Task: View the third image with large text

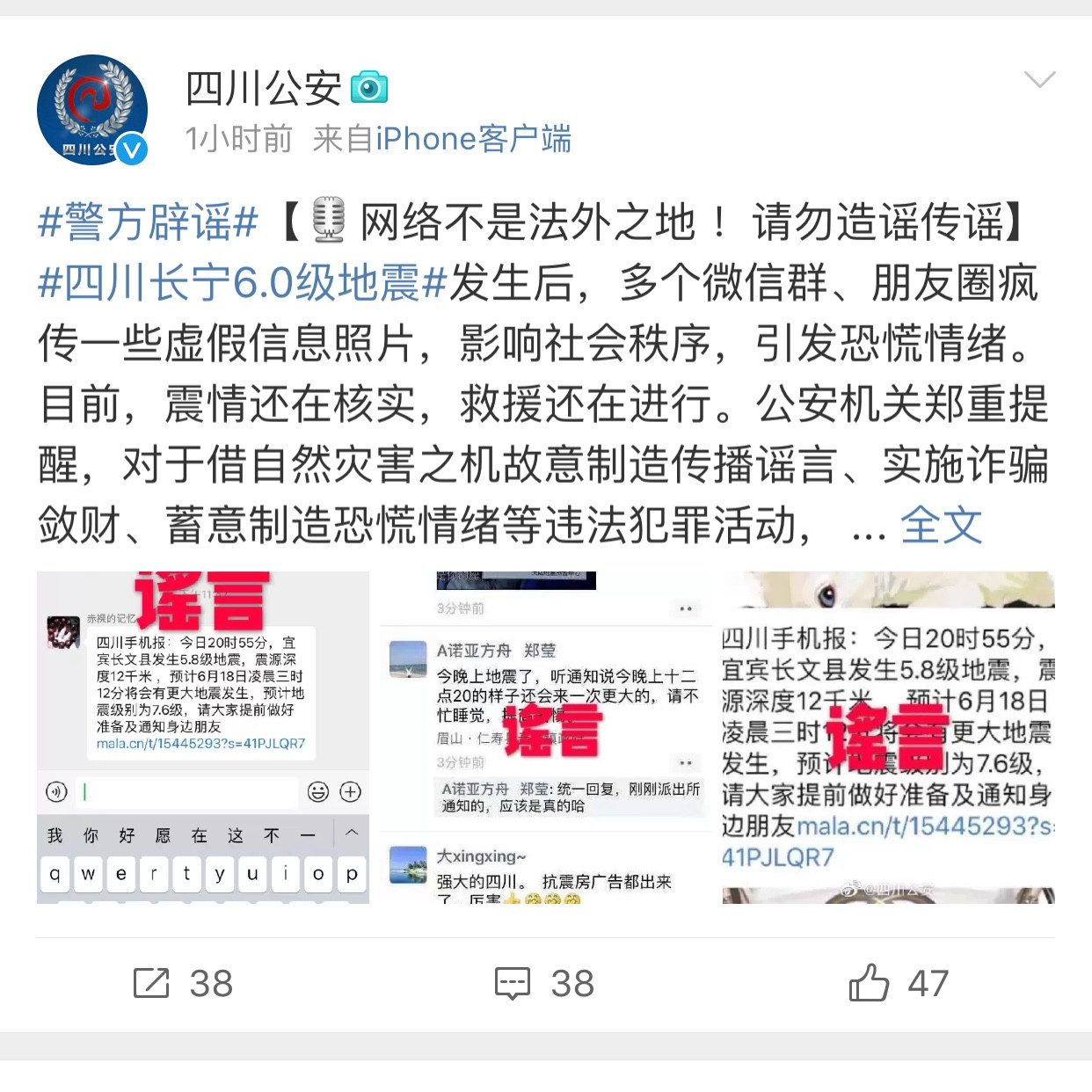Action: click(x=888, y=737)
